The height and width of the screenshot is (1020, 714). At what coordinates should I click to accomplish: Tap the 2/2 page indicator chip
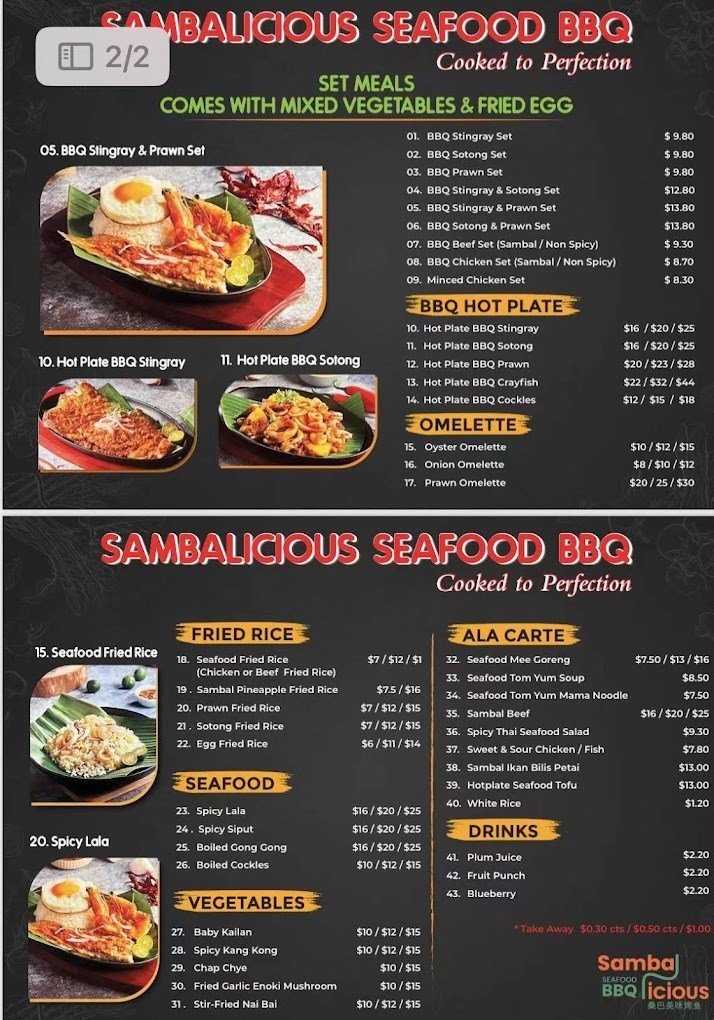tap(103, 56)
